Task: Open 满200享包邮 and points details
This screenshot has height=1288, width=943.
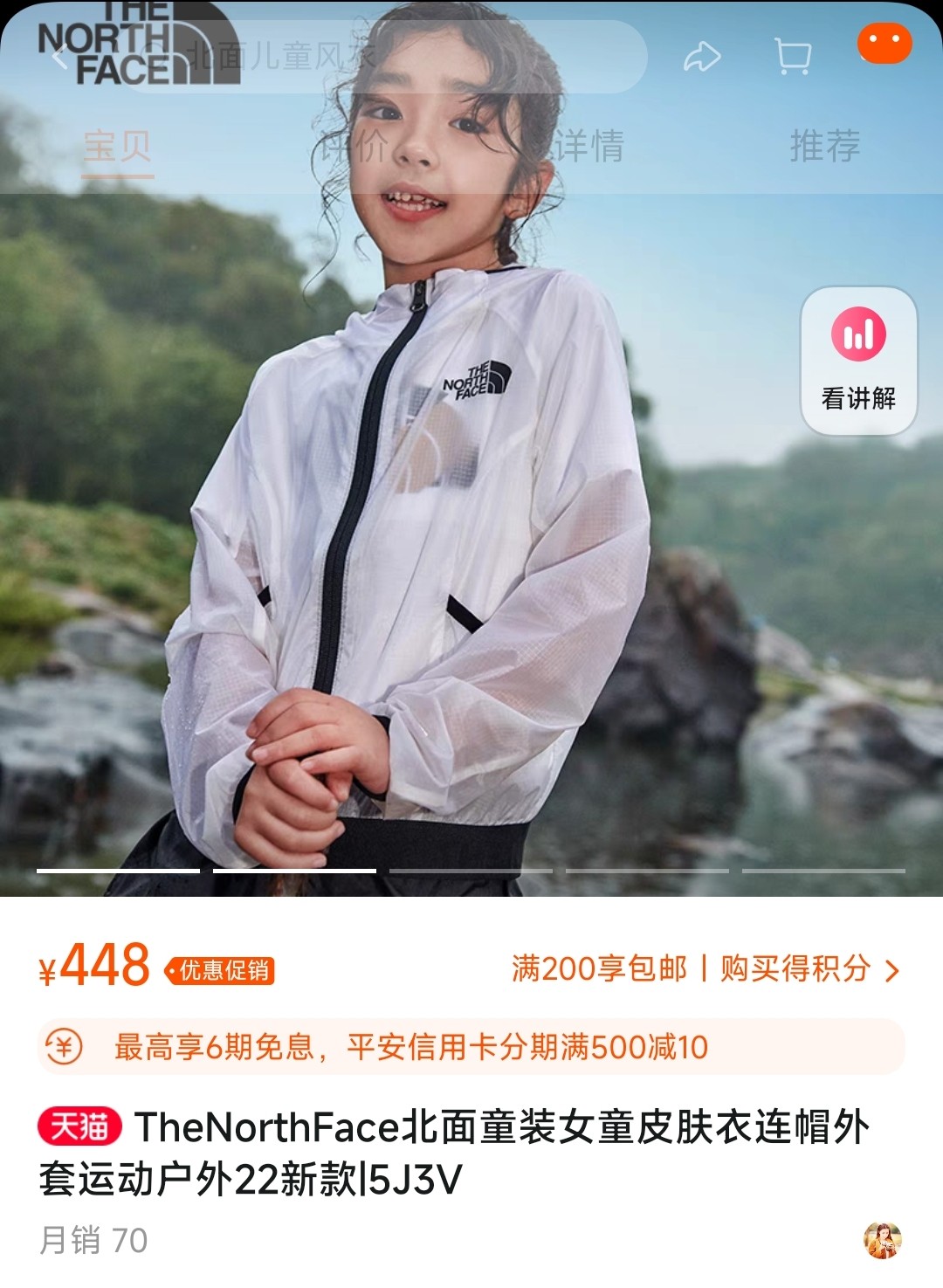Action: [704, 969]
